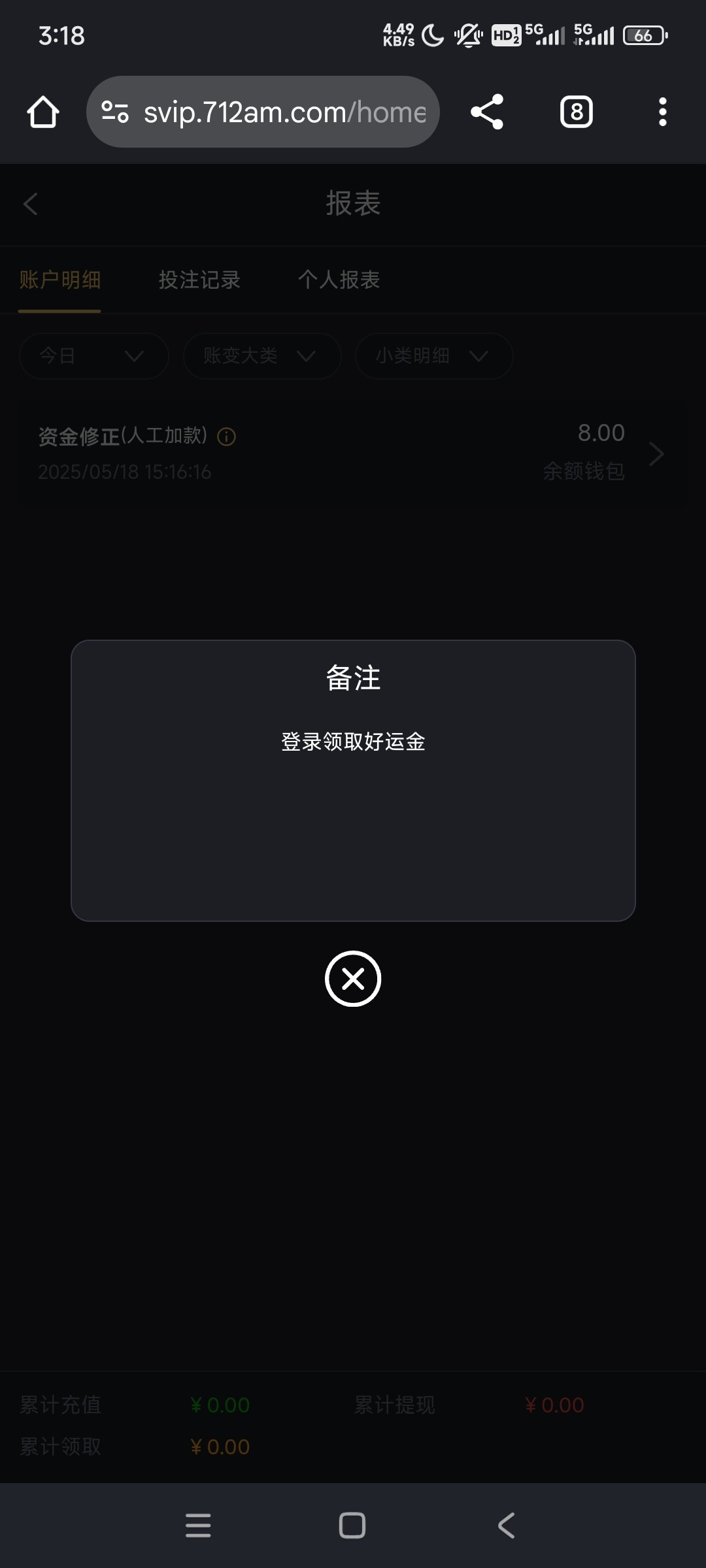The height and width of the screenshot is (1568, 706).
Task: Tap the info icon next to 资金修正(人工加款)
Action: click(226, 436)
